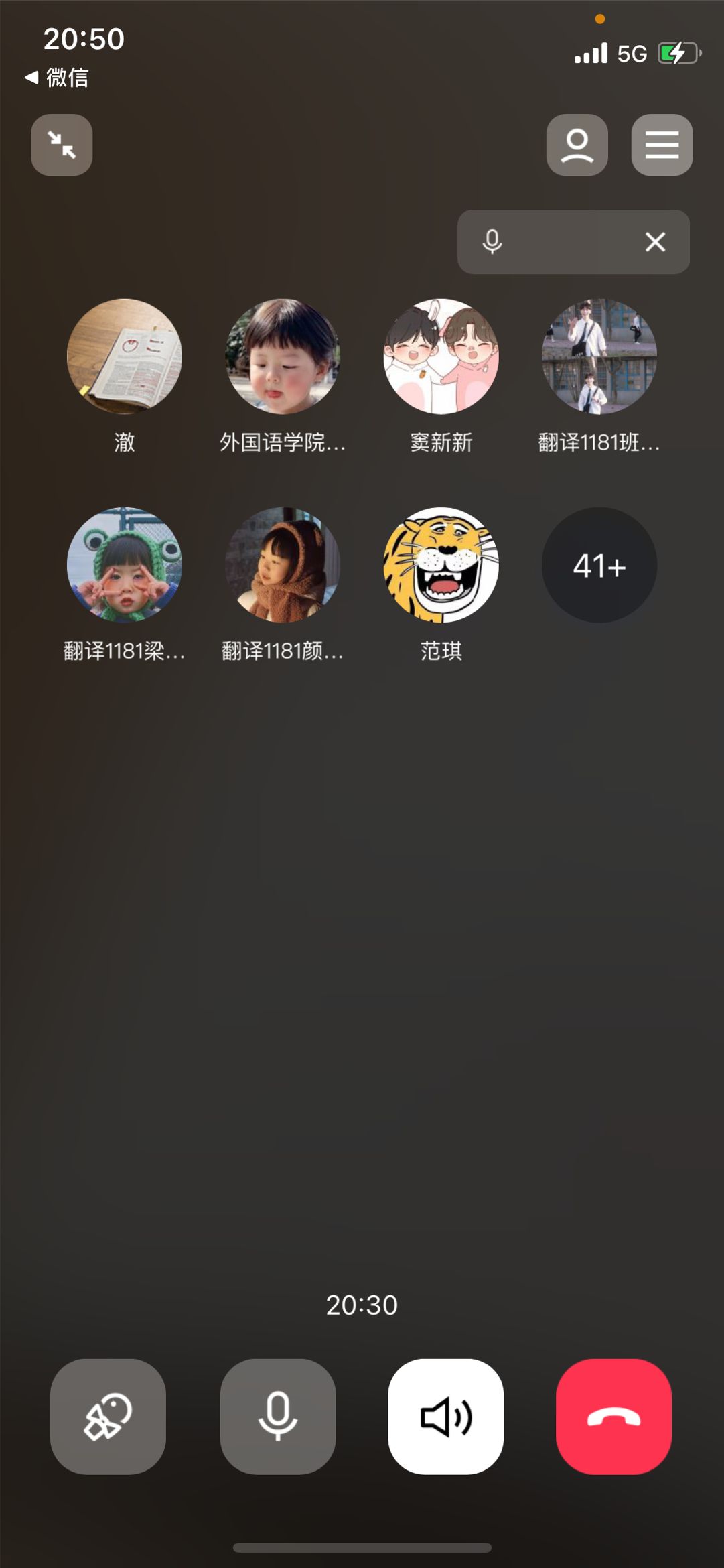Show the 41+ more participants
Viewport: 724px width, 1568px height.
[599, 564]
